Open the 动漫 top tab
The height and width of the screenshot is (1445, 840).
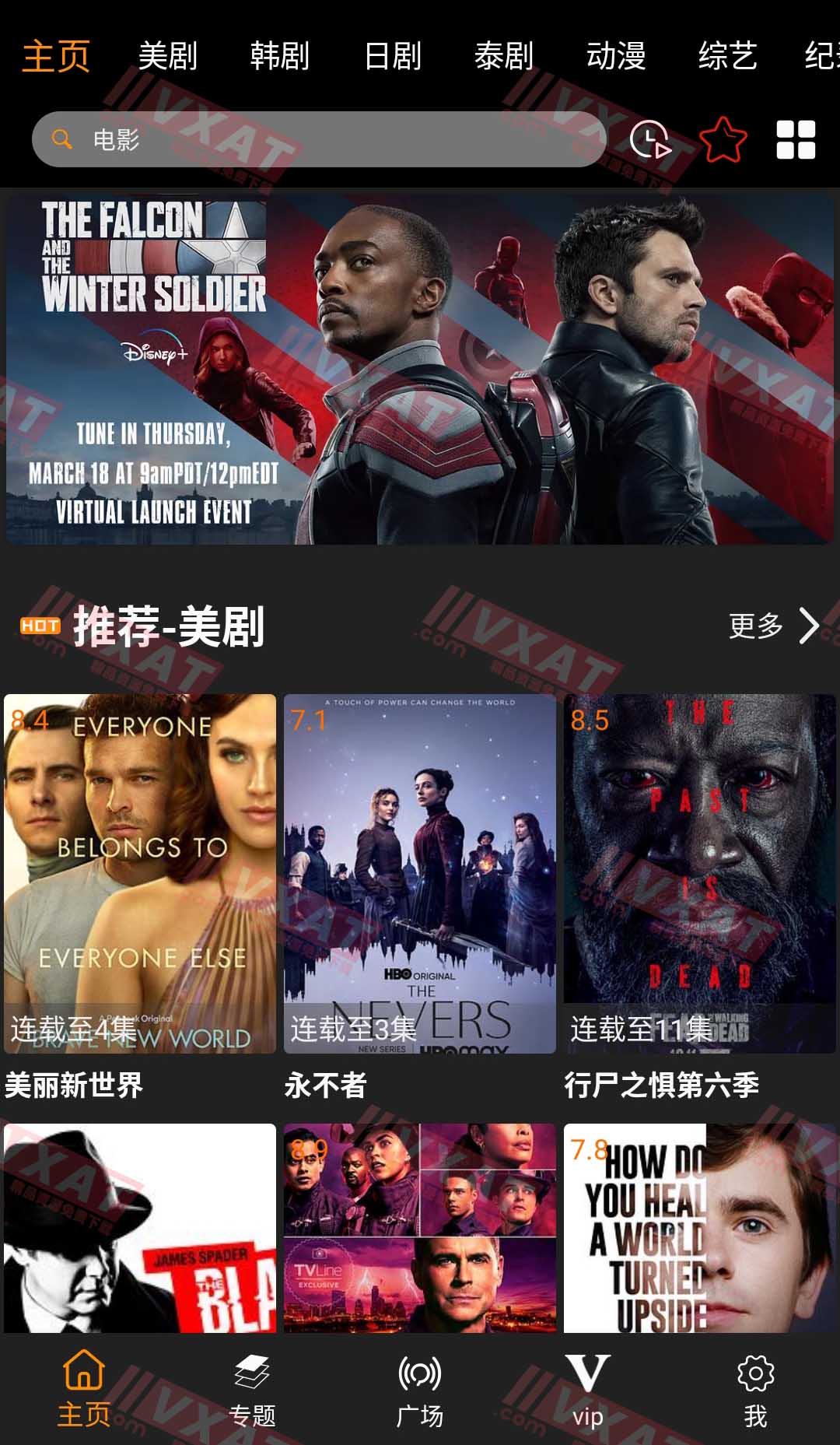(x=616, y=56)
